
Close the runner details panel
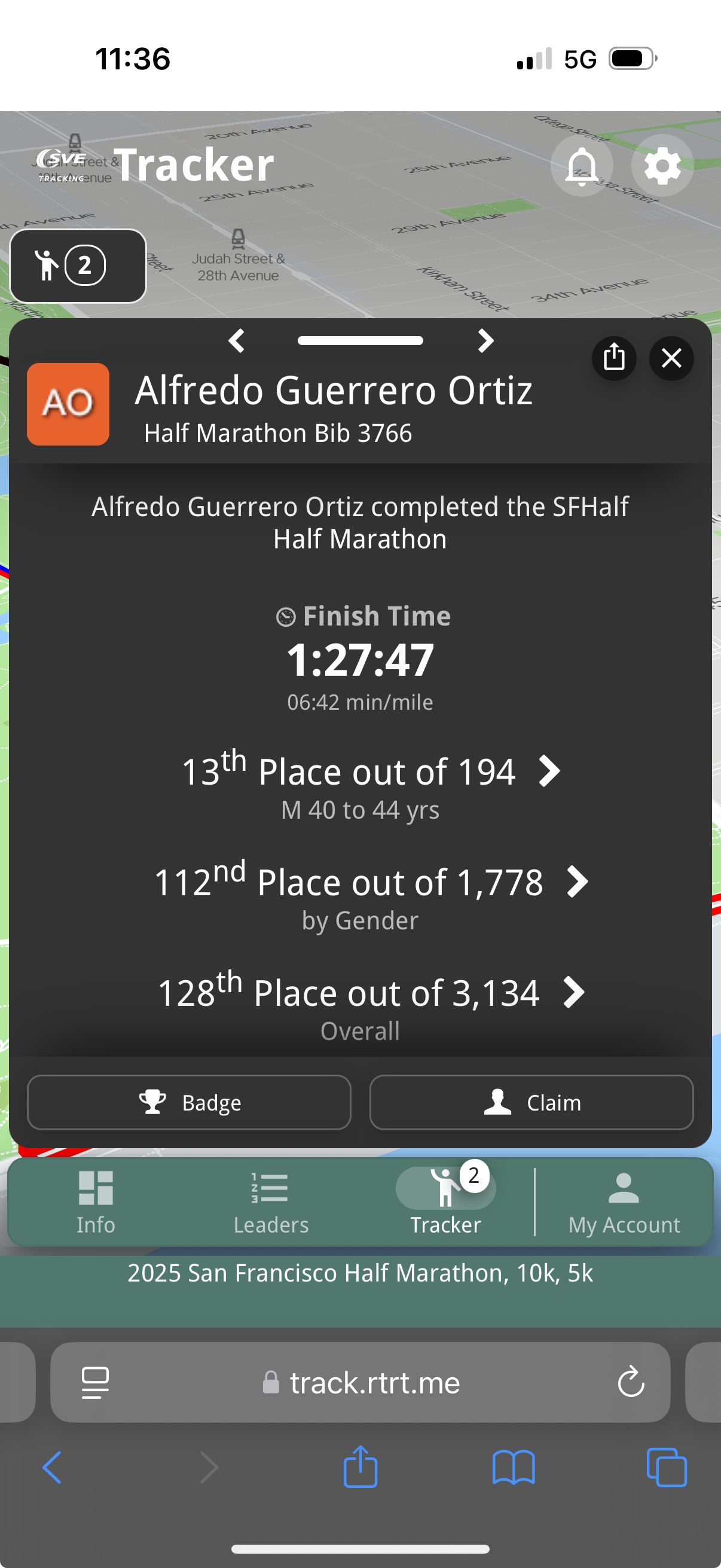click(671, 358)
